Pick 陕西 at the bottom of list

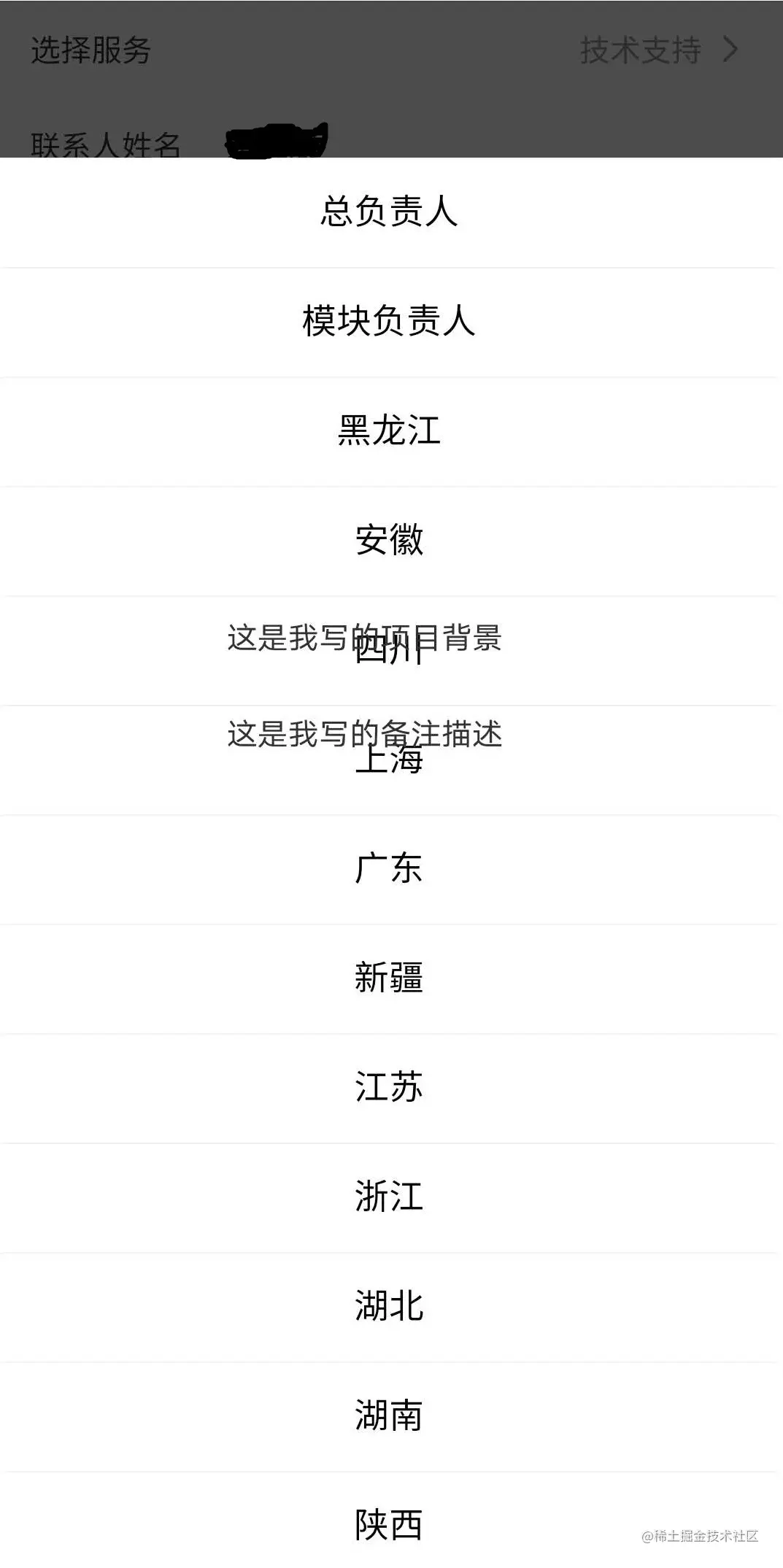tap(391, 1525)
